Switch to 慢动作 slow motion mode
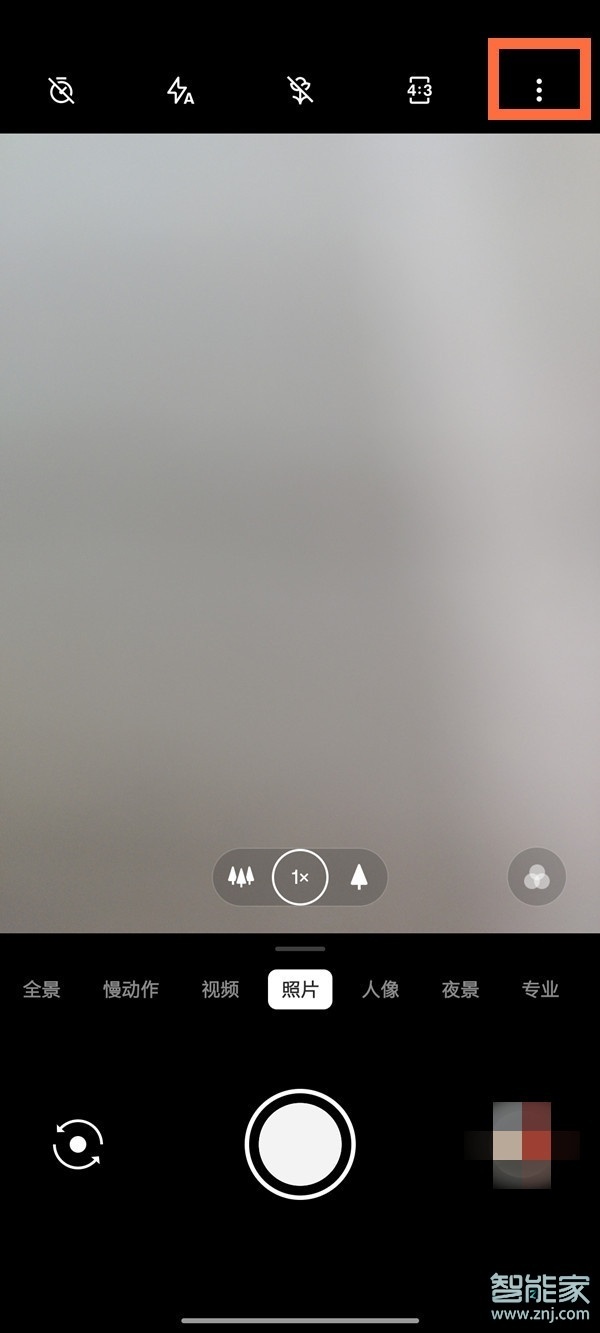The width and height of the screenshot is (600, 1333). pyautogui.click(x=131, y=989)
